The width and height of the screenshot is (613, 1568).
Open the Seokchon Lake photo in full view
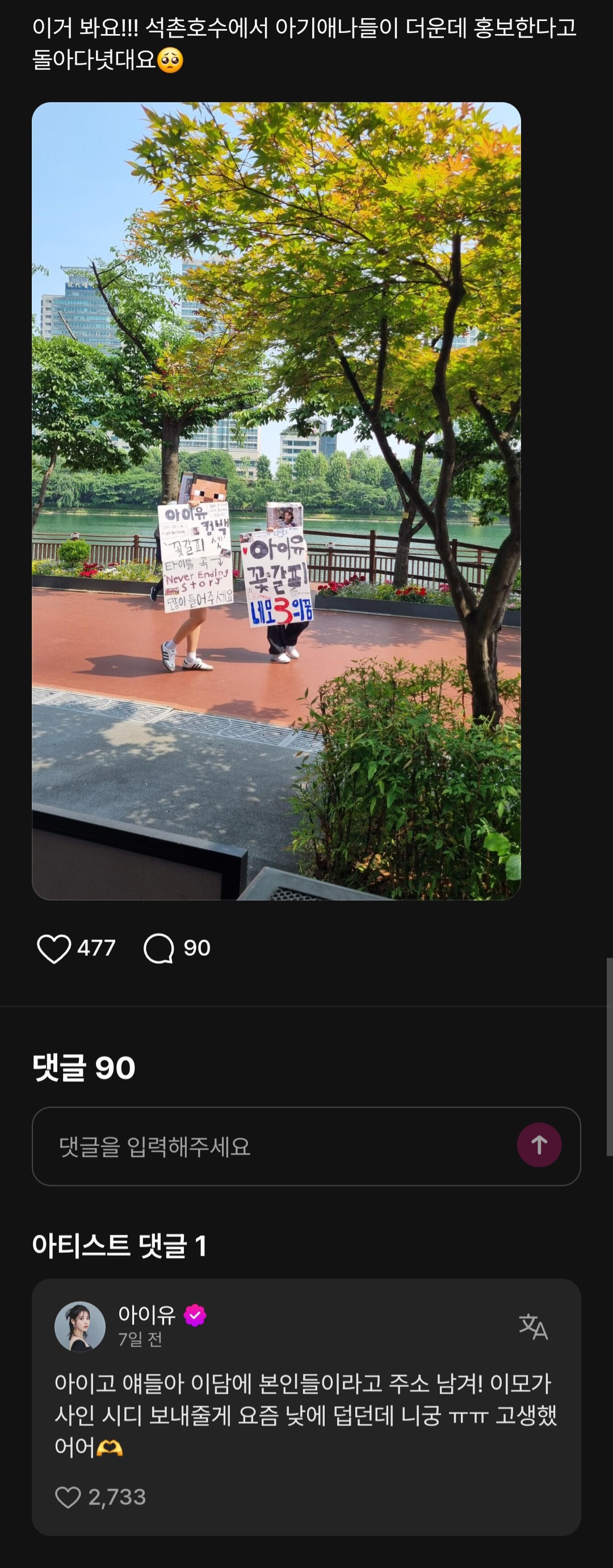(276, 500)
